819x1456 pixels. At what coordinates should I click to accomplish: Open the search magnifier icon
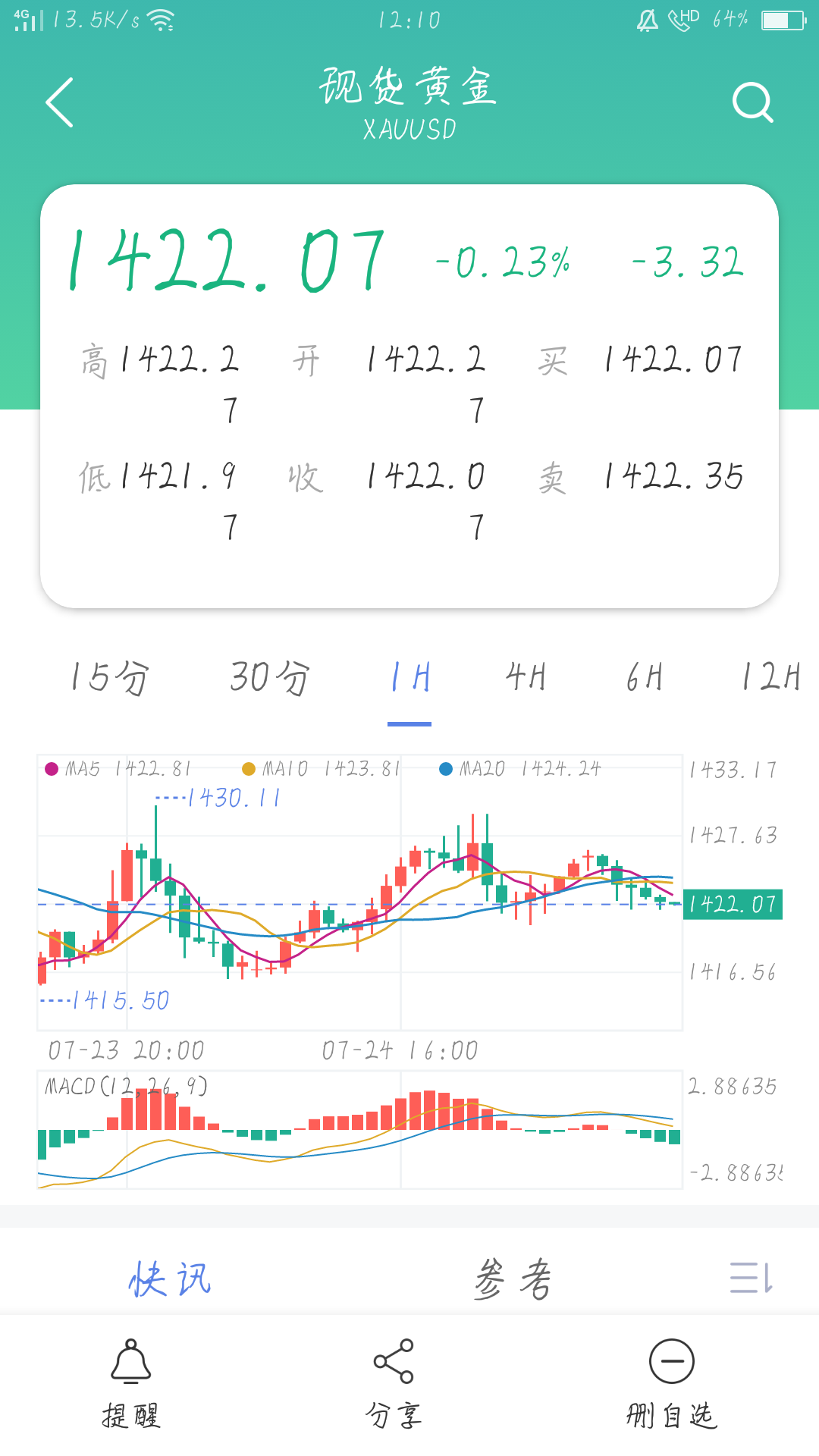tap(753, 102)
